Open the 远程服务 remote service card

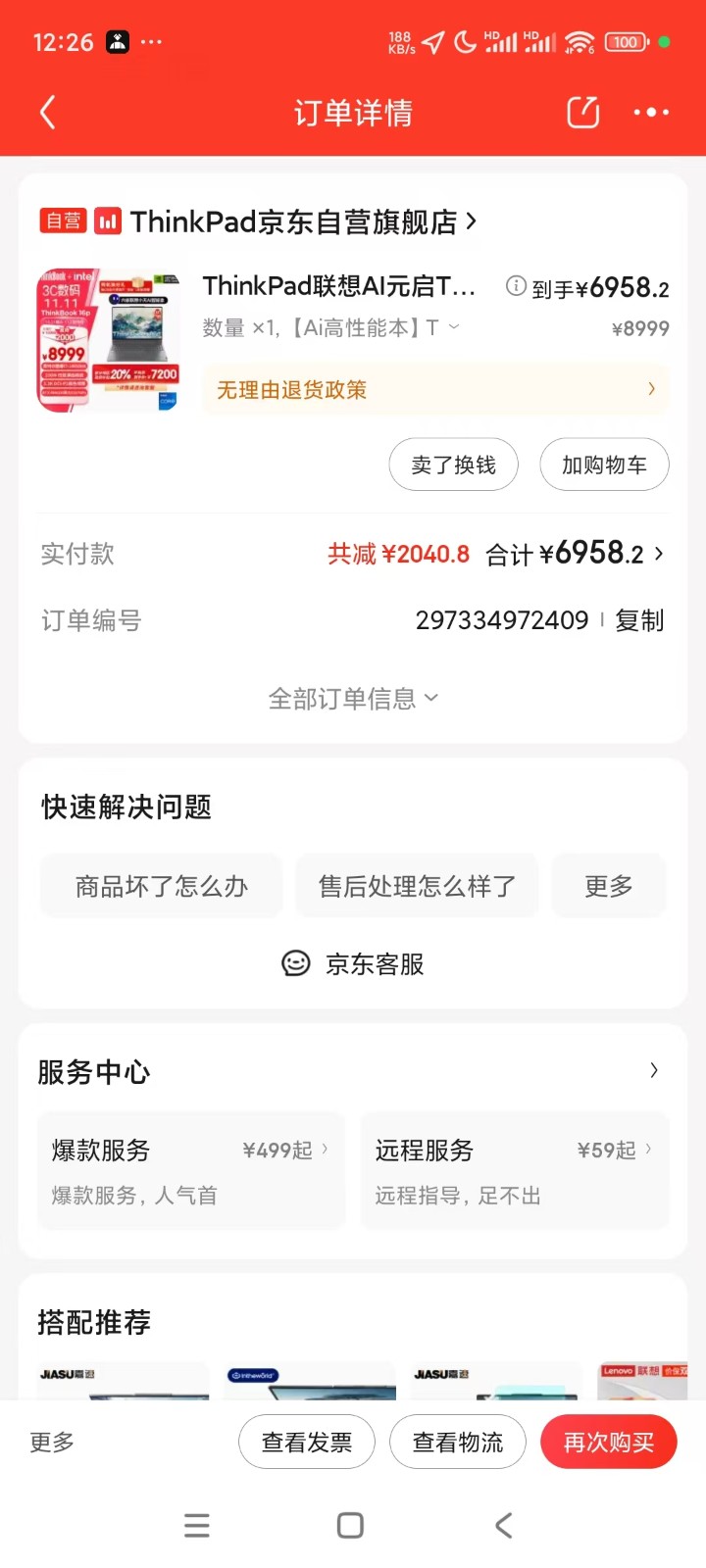click(515, 1170)
